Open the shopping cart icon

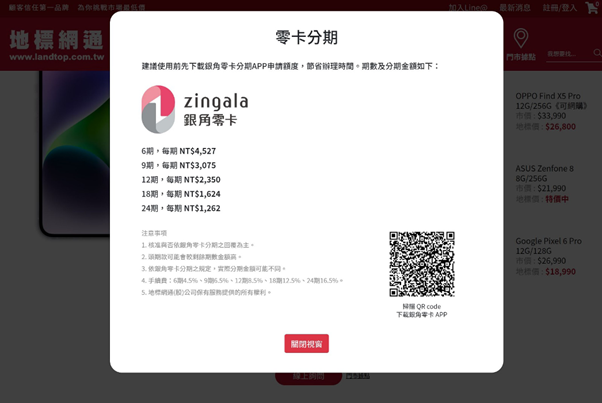[591, 7]
